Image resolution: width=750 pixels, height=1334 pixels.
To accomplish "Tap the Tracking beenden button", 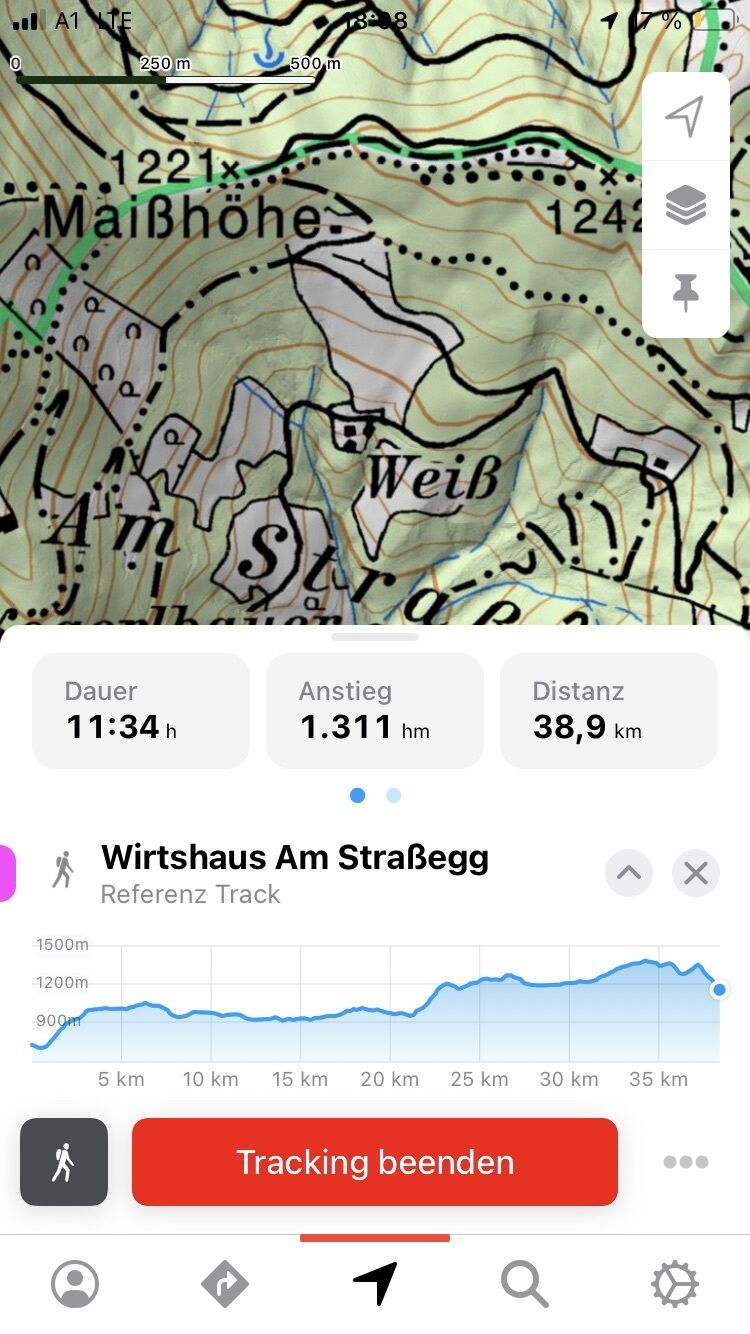I will [x=375, y=1162].
